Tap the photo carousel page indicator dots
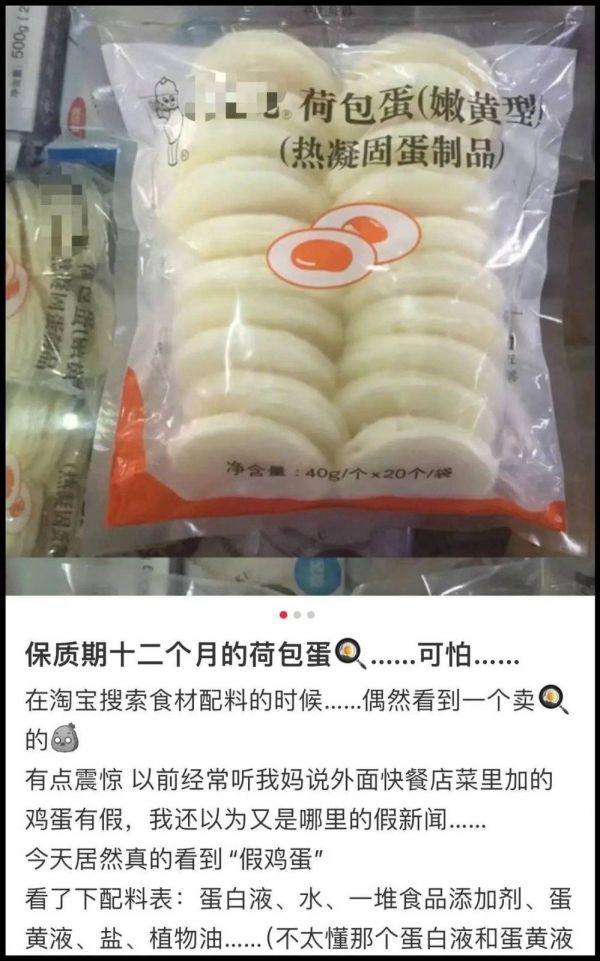This screenshot has width=600, height=961. point(297,614)
